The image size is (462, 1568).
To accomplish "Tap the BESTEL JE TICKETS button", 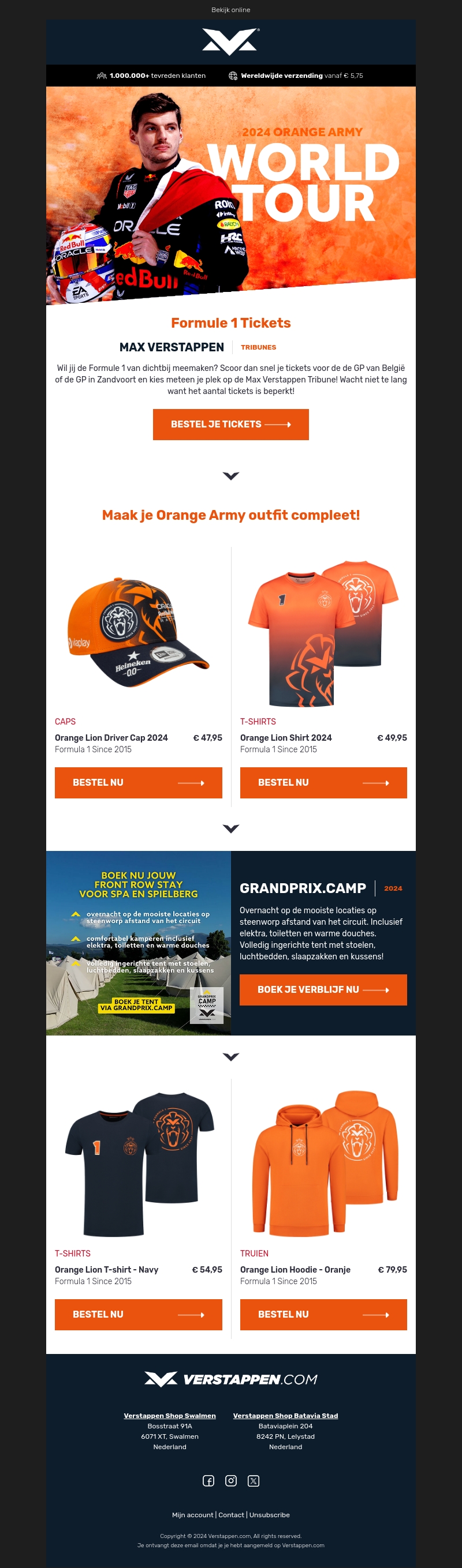I will 230,424.
